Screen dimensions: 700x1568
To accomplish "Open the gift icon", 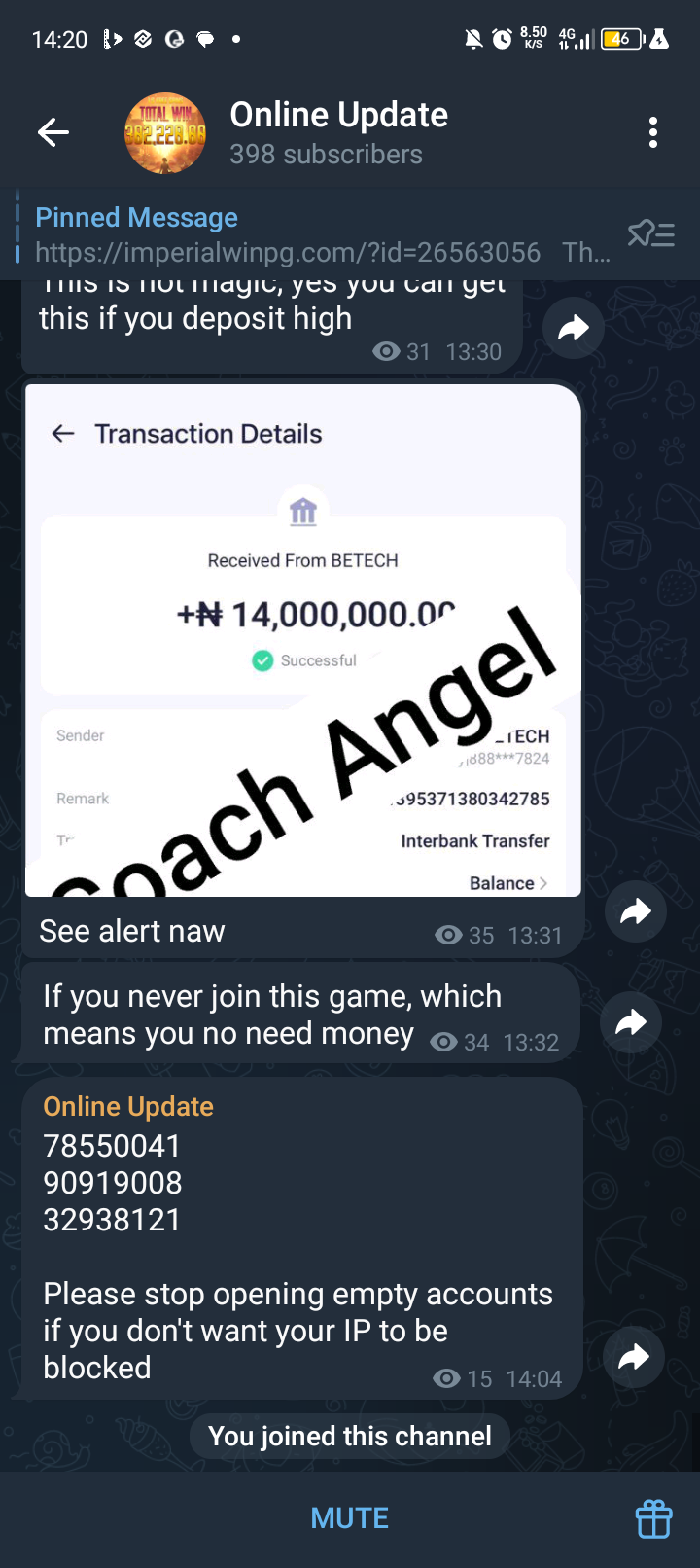I will pos(653,1518).
